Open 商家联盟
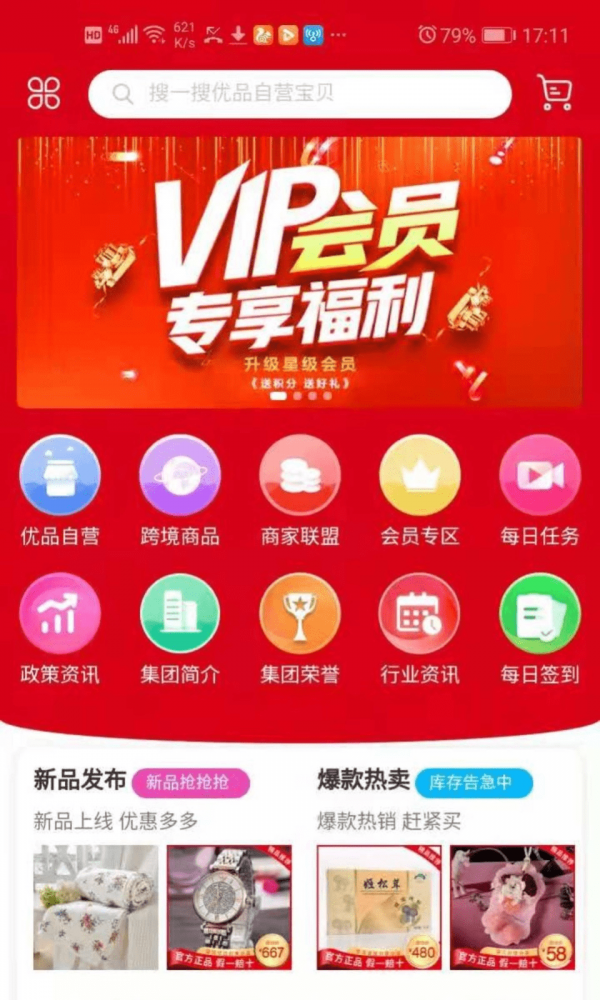 click(x=300, y=476)
